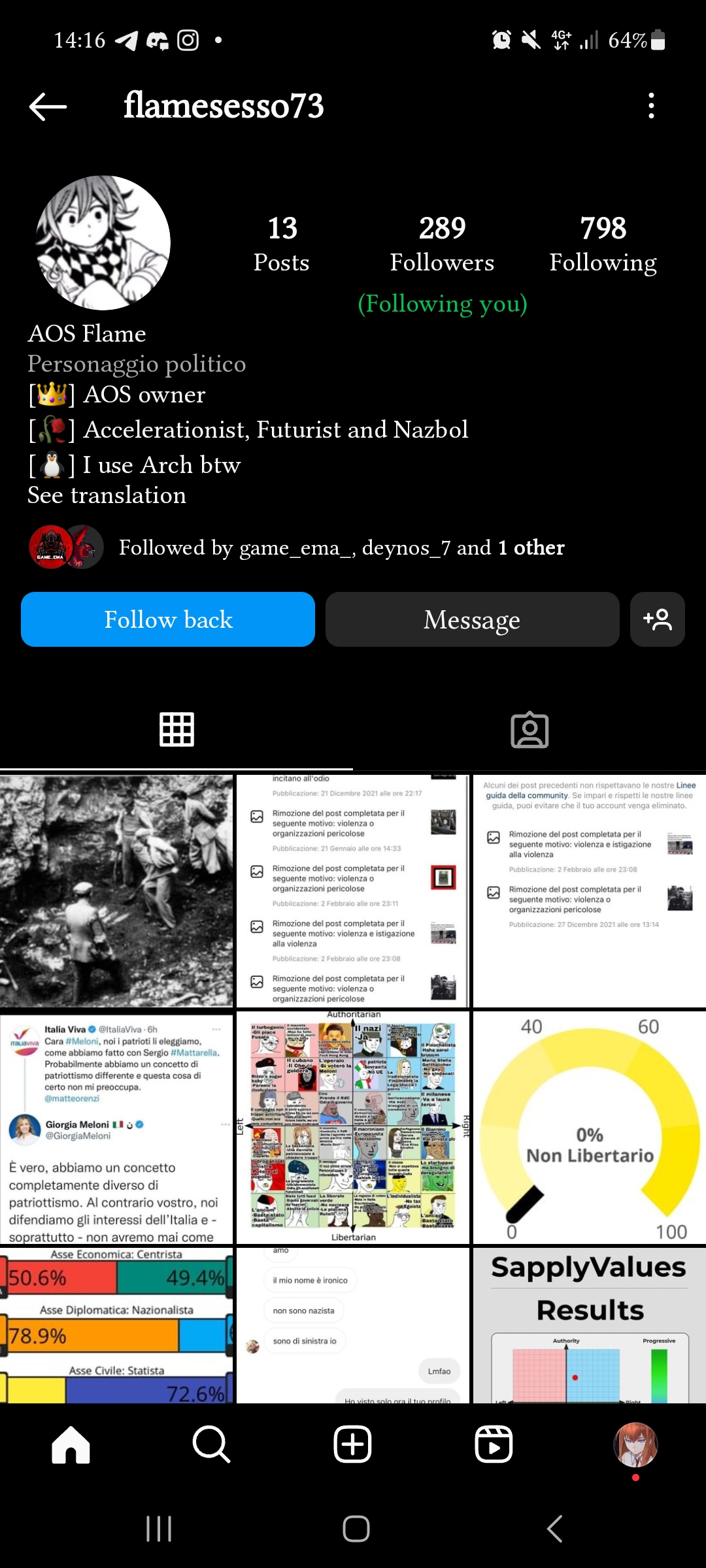The image size is (706, 1568).
Task: Go to the Home feed tab
Action: [71, 1445]
